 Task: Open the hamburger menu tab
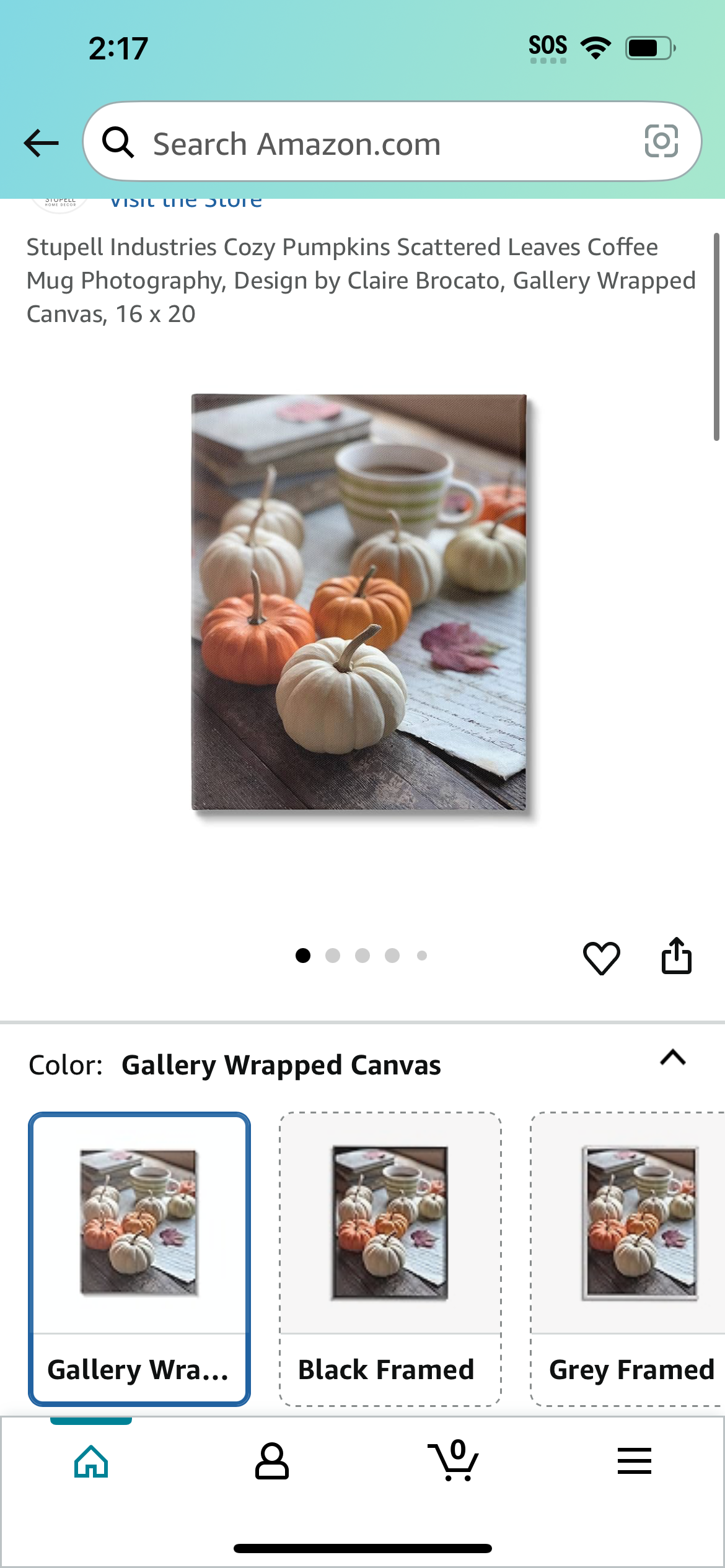click(x=635, y=1461)
